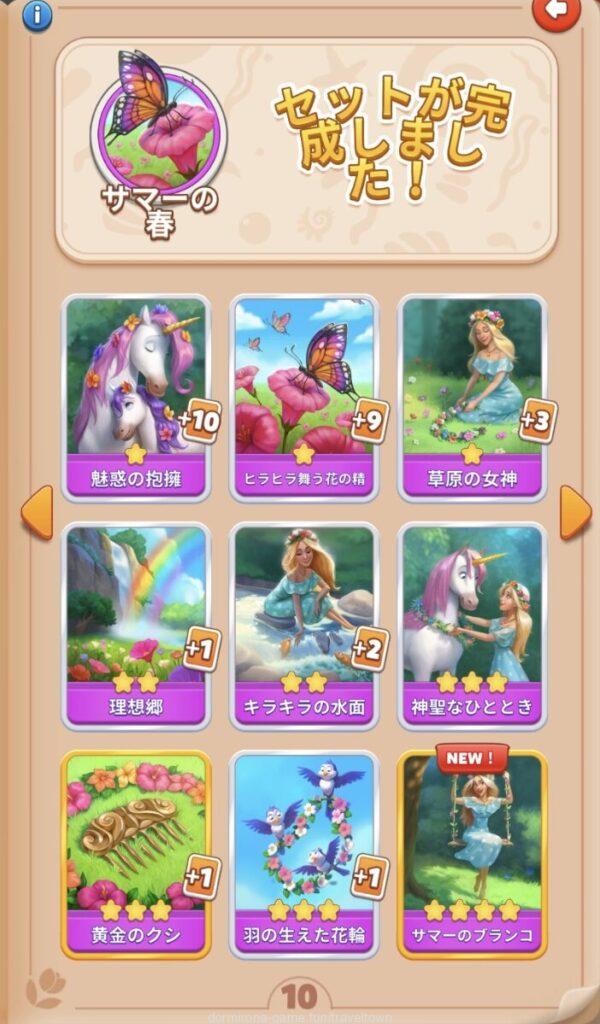Open the ヒラヒラ舞う花の精 card
This screenshot has width=600, height=1024.
[x=304, y=395]
